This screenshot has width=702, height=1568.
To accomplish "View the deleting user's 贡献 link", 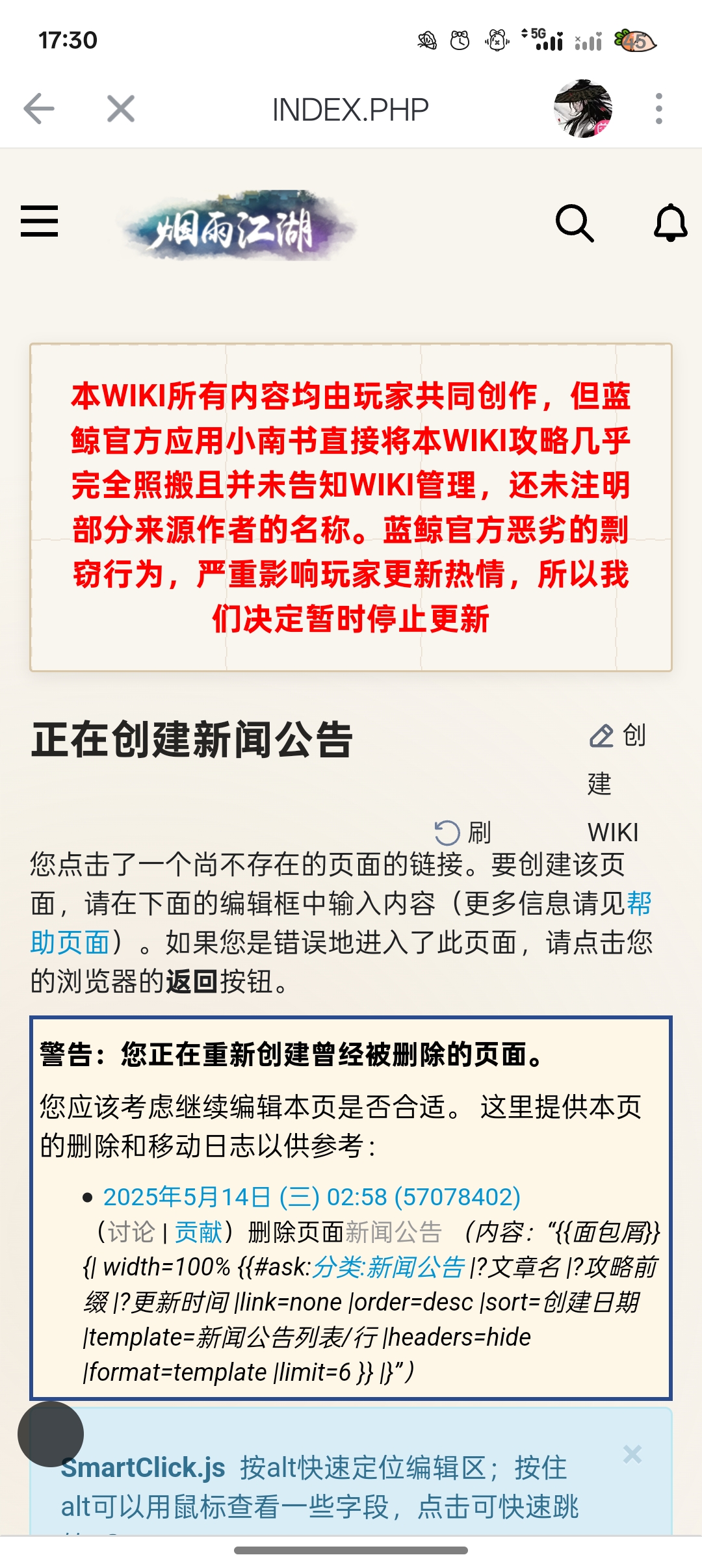I will pos(199,1232).
